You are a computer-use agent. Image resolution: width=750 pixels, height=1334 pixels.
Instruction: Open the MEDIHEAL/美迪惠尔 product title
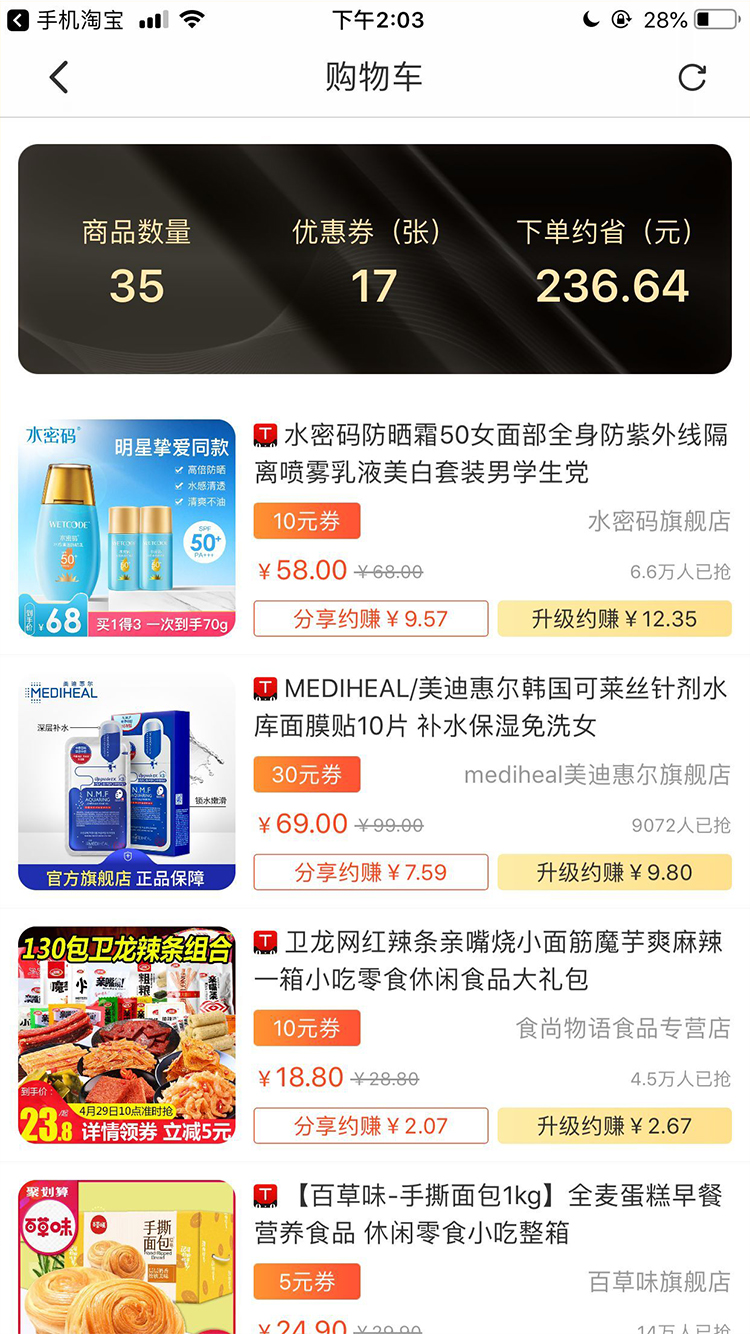tap(490, 707)
